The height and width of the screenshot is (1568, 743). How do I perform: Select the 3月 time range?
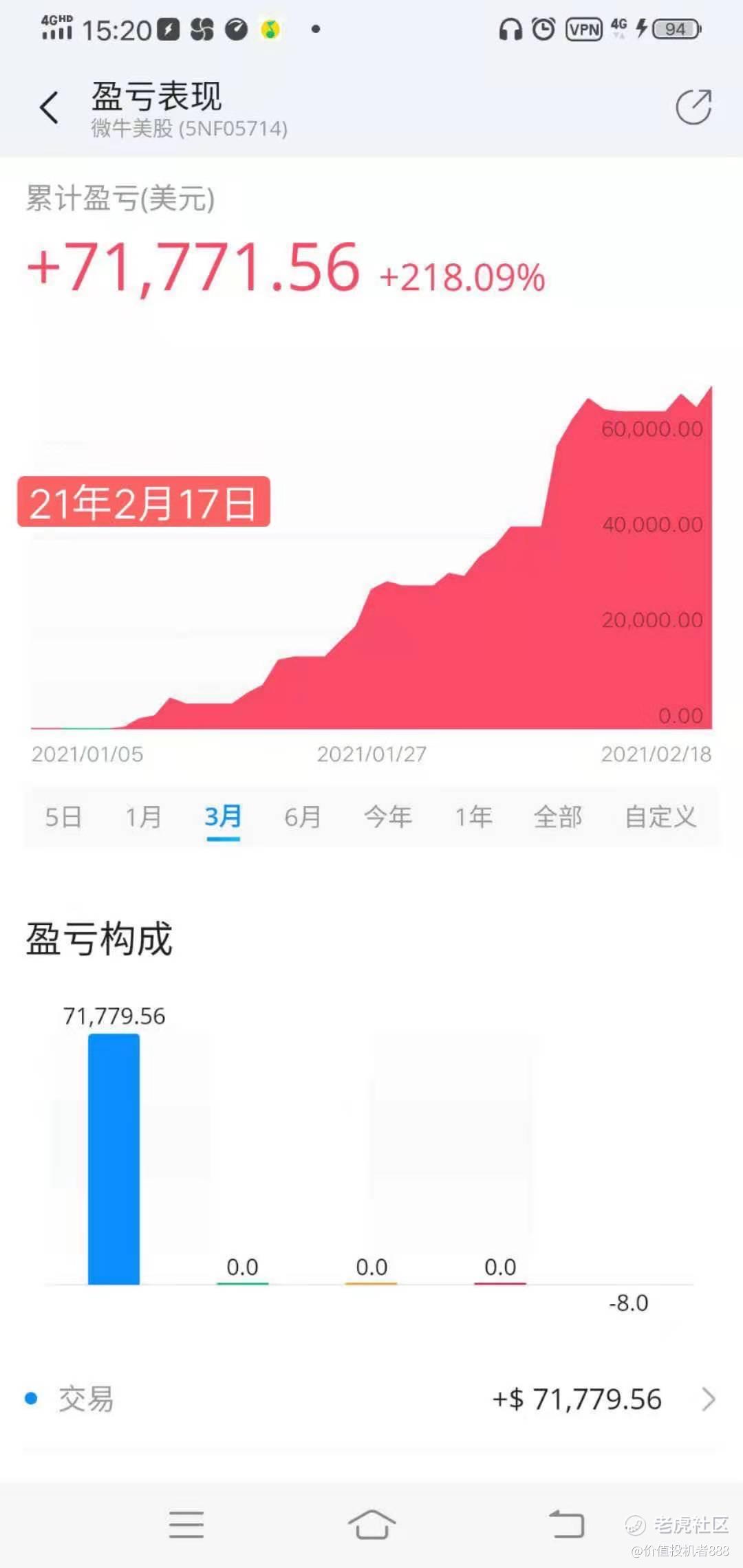click(x=223, y=816)
